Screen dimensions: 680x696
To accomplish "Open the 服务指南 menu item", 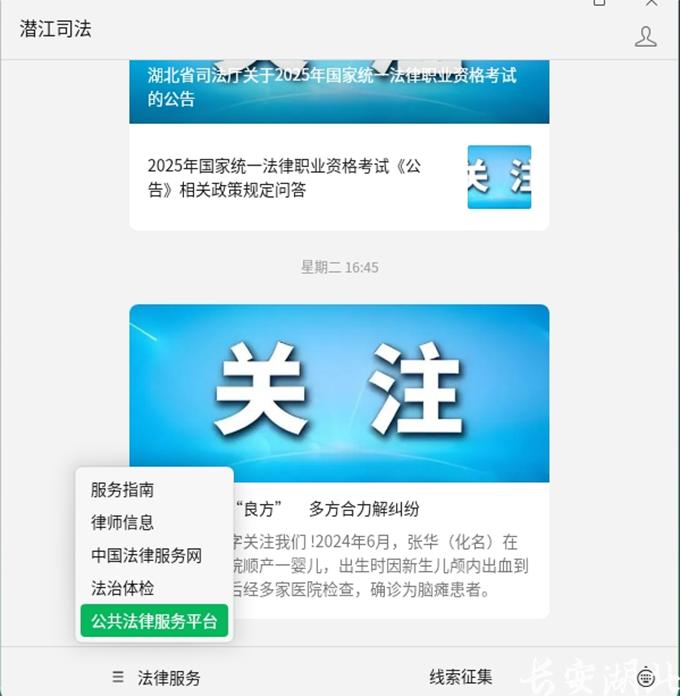I will 122,490.
